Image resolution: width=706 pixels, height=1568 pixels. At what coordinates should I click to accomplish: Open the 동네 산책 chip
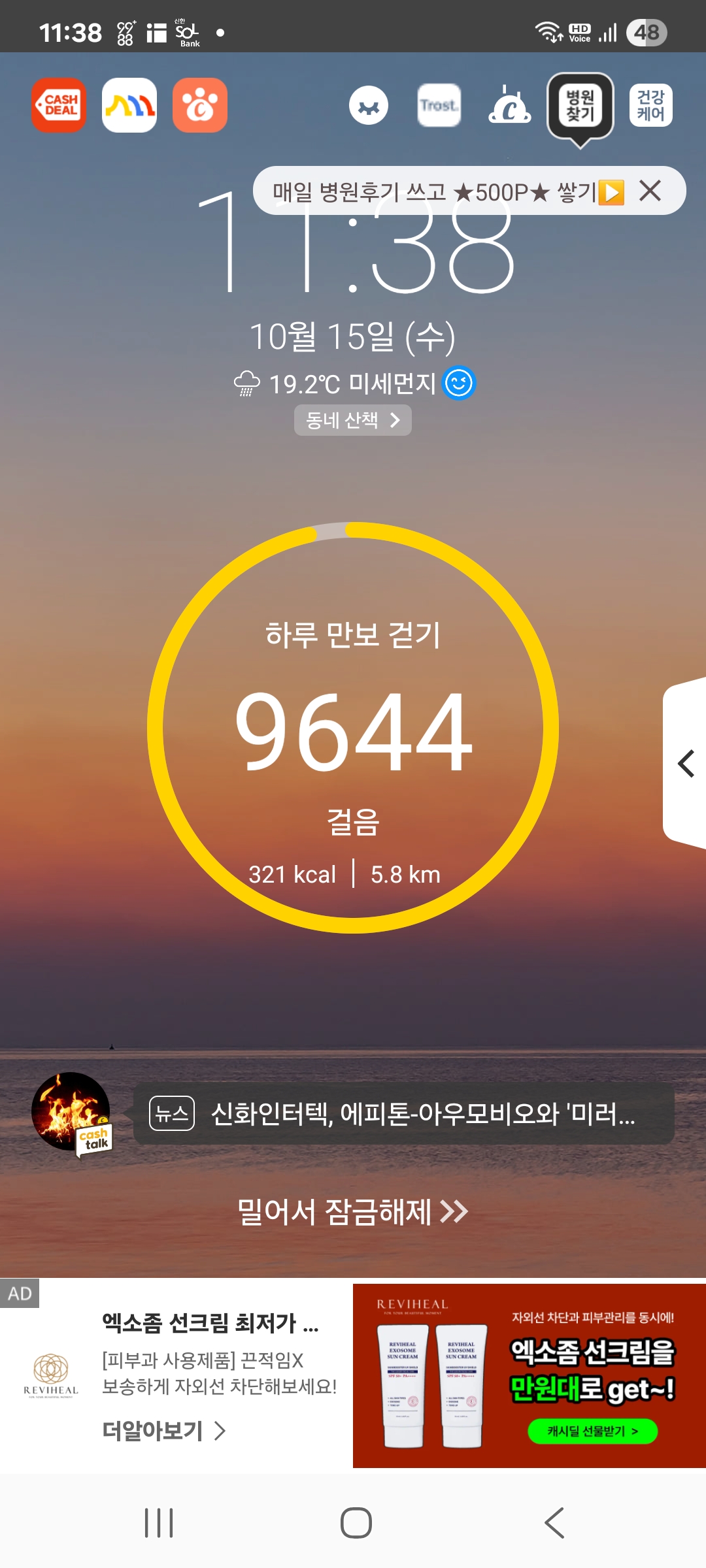pos(352,419)
